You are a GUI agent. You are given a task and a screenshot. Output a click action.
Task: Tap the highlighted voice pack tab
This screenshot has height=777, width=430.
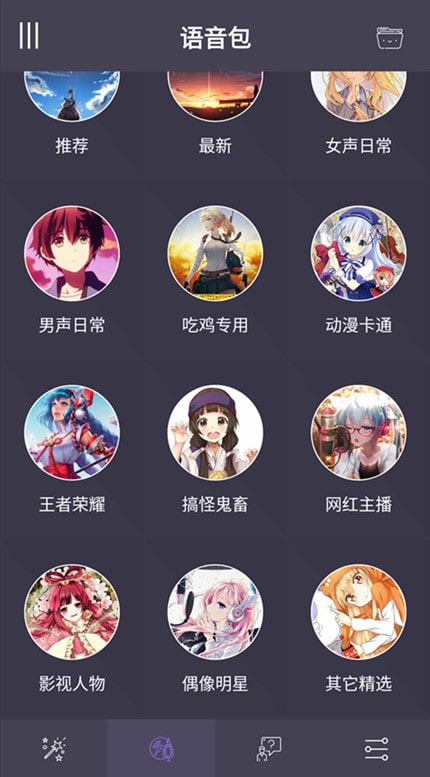pyautogui.click(x=161, y=748)
